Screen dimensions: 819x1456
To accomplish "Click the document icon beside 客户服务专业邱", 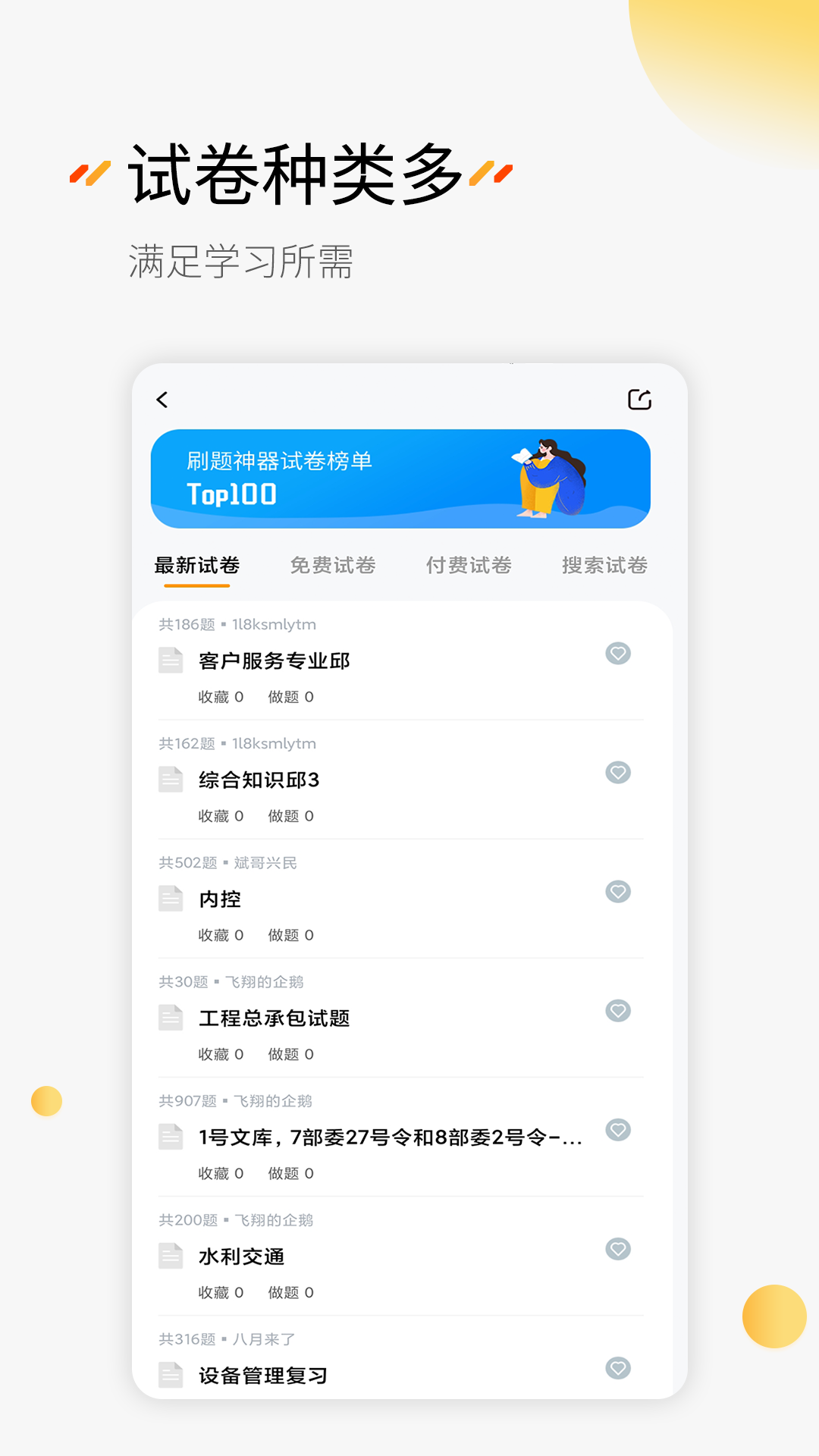I will (170, 660).
